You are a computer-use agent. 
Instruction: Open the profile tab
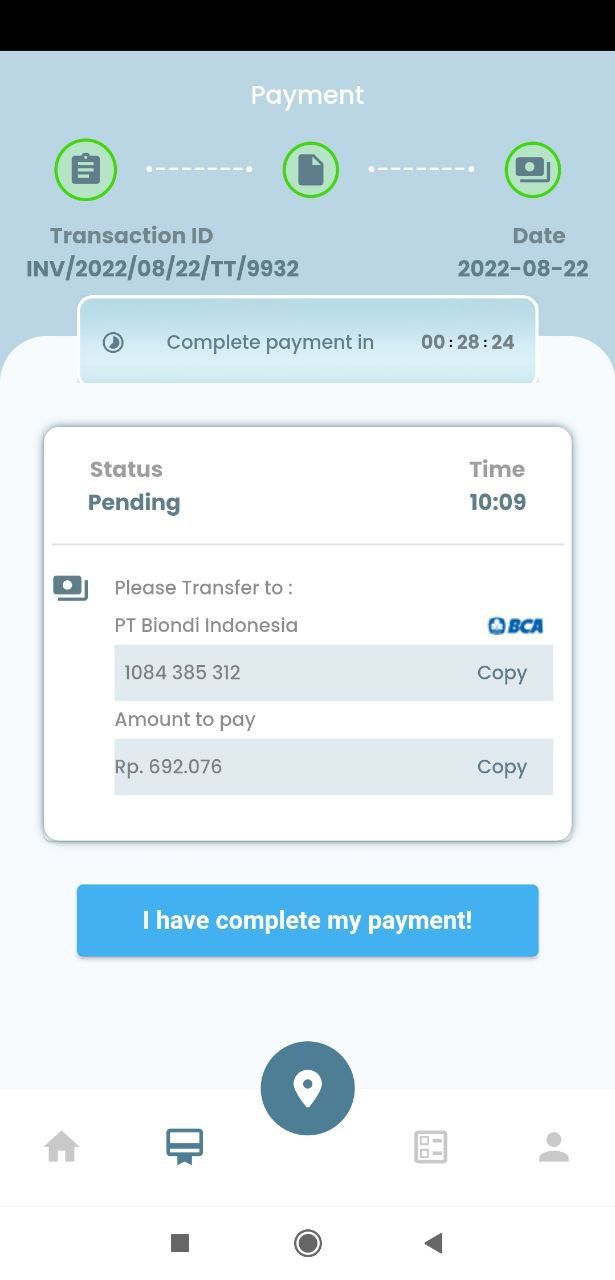click(x=553, y=1147)
